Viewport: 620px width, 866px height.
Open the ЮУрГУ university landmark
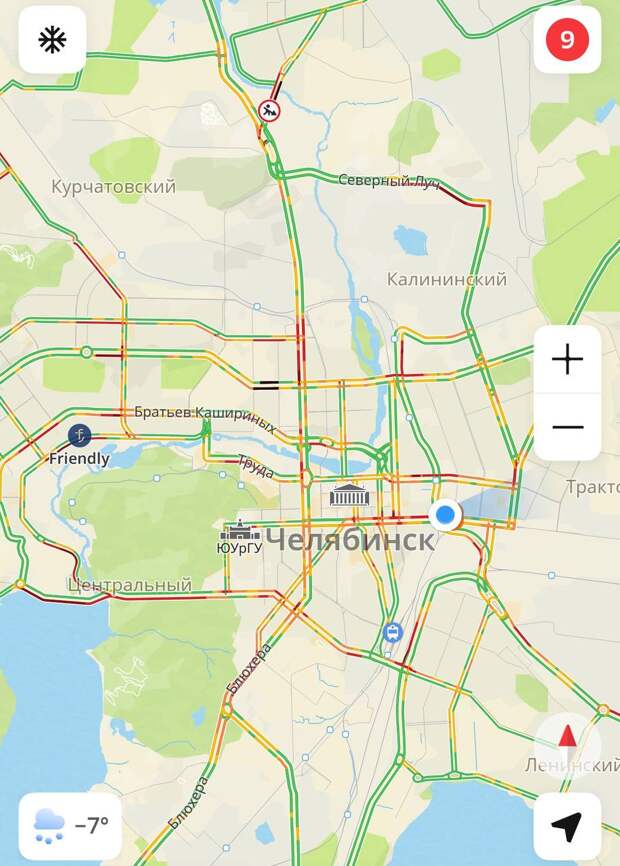pos(240,529)
